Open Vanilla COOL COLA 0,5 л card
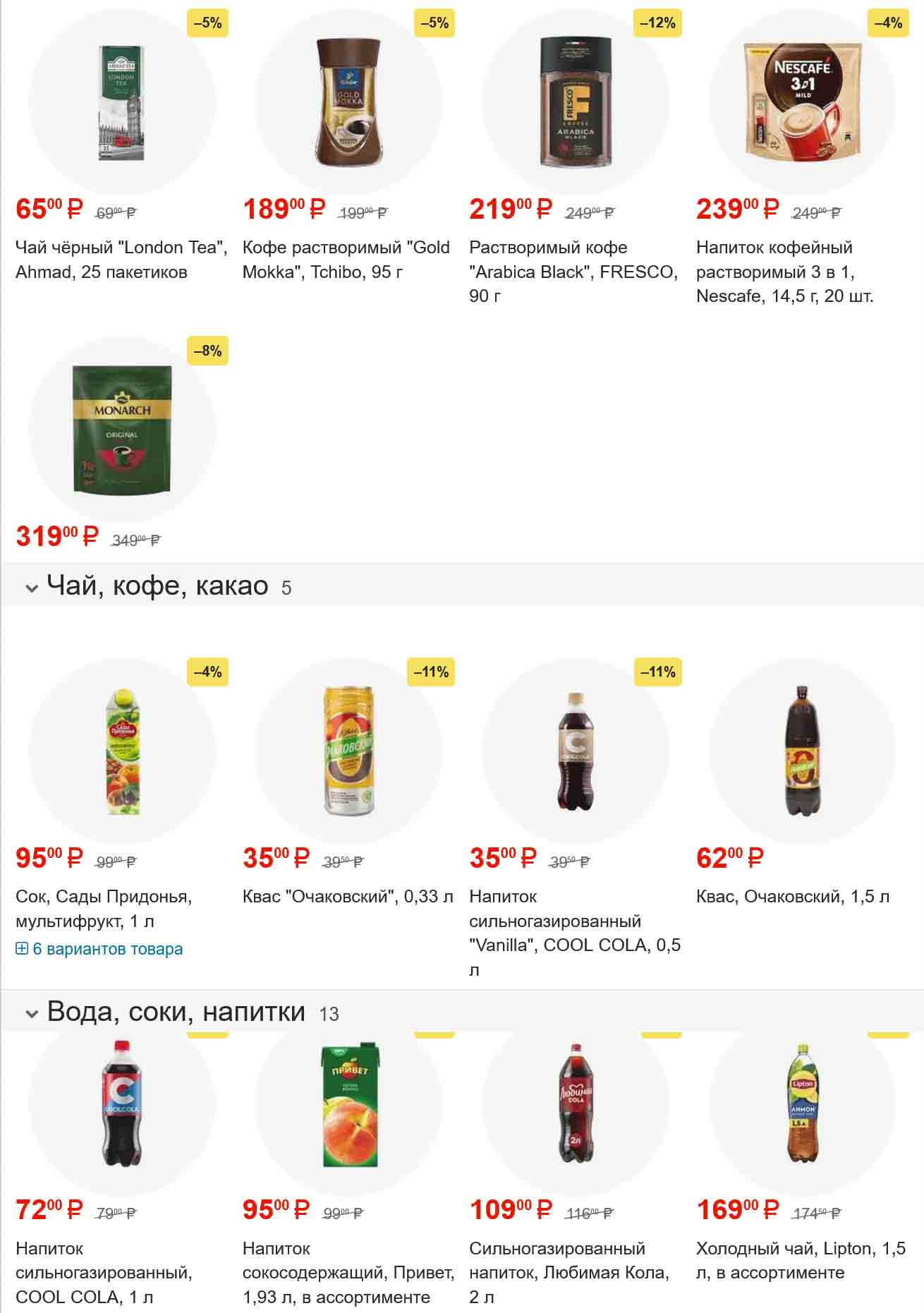924x1313 pixels. click(x=576, y=751)
